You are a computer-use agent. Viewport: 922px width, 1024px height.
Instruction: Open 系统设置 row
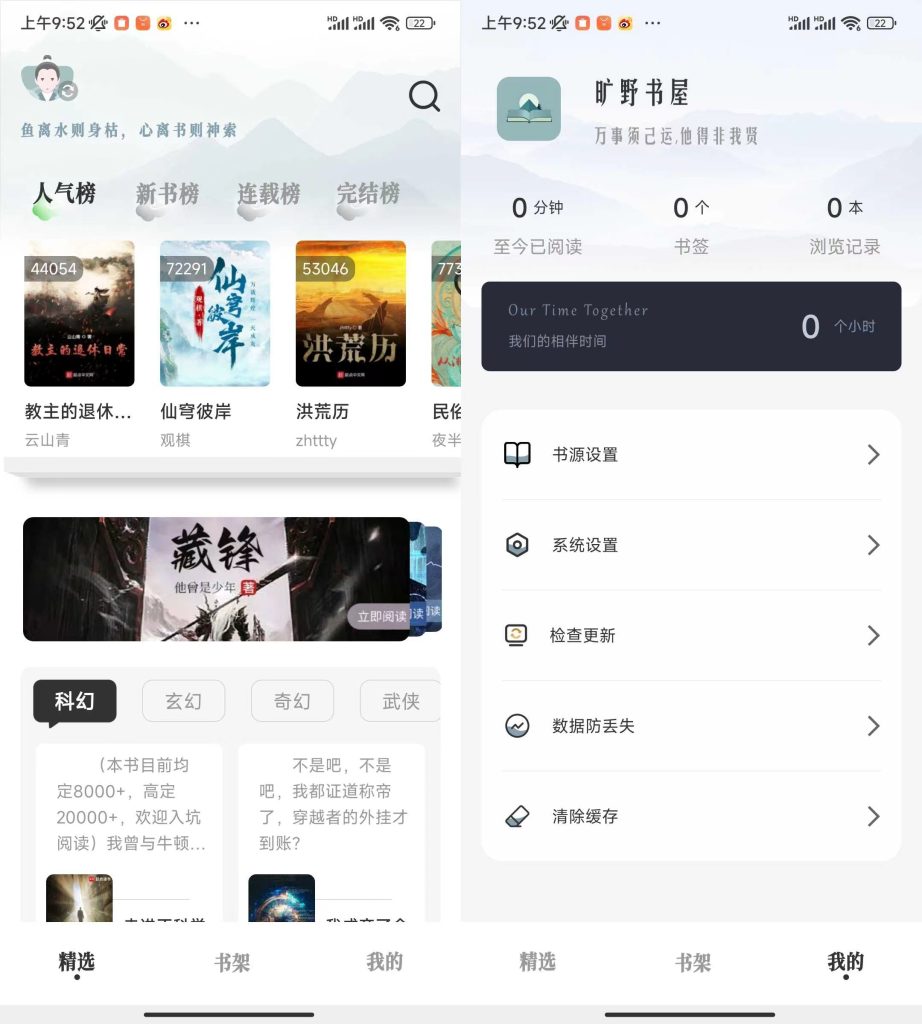691,545
